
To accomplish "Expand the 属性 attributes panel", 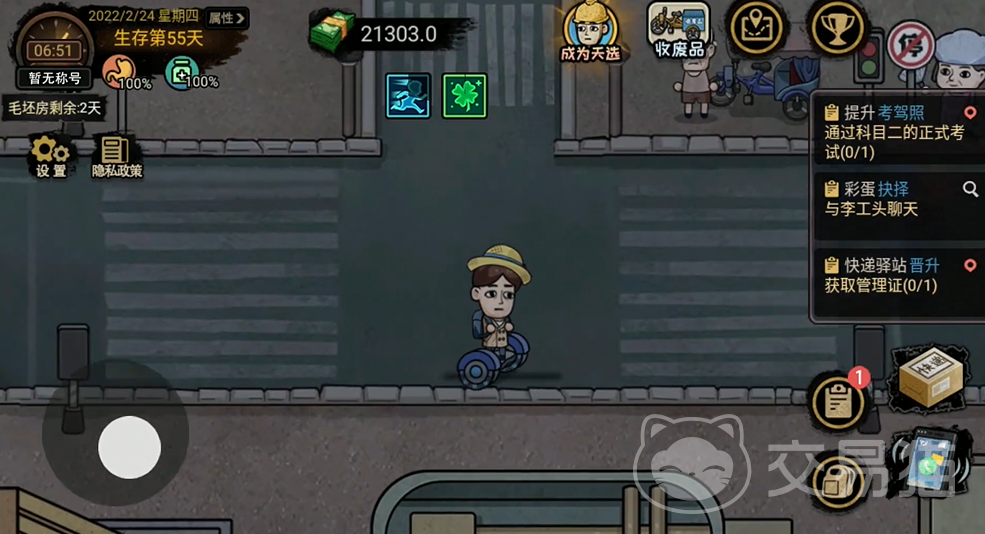I will (227, 18).
